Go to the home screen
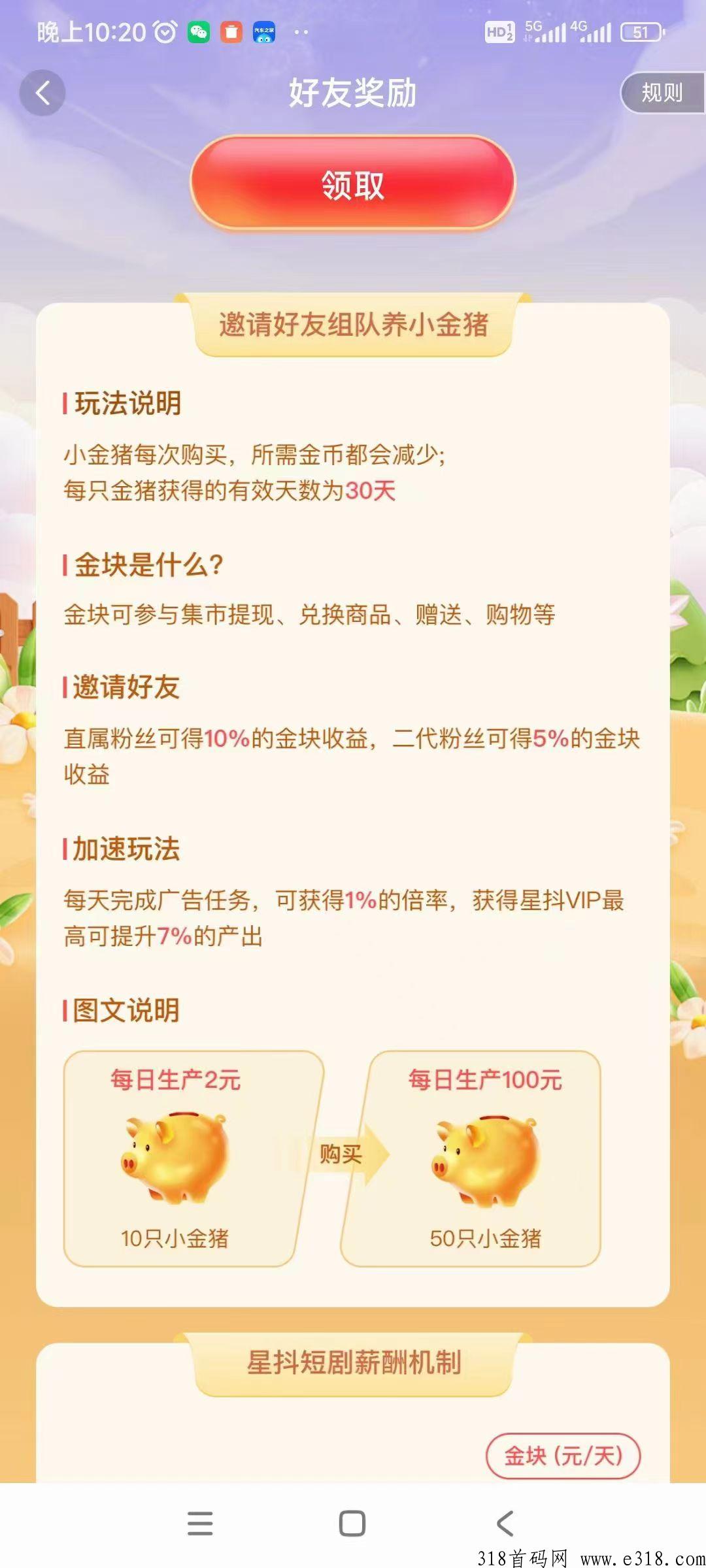 click(x=352, y=1523)
